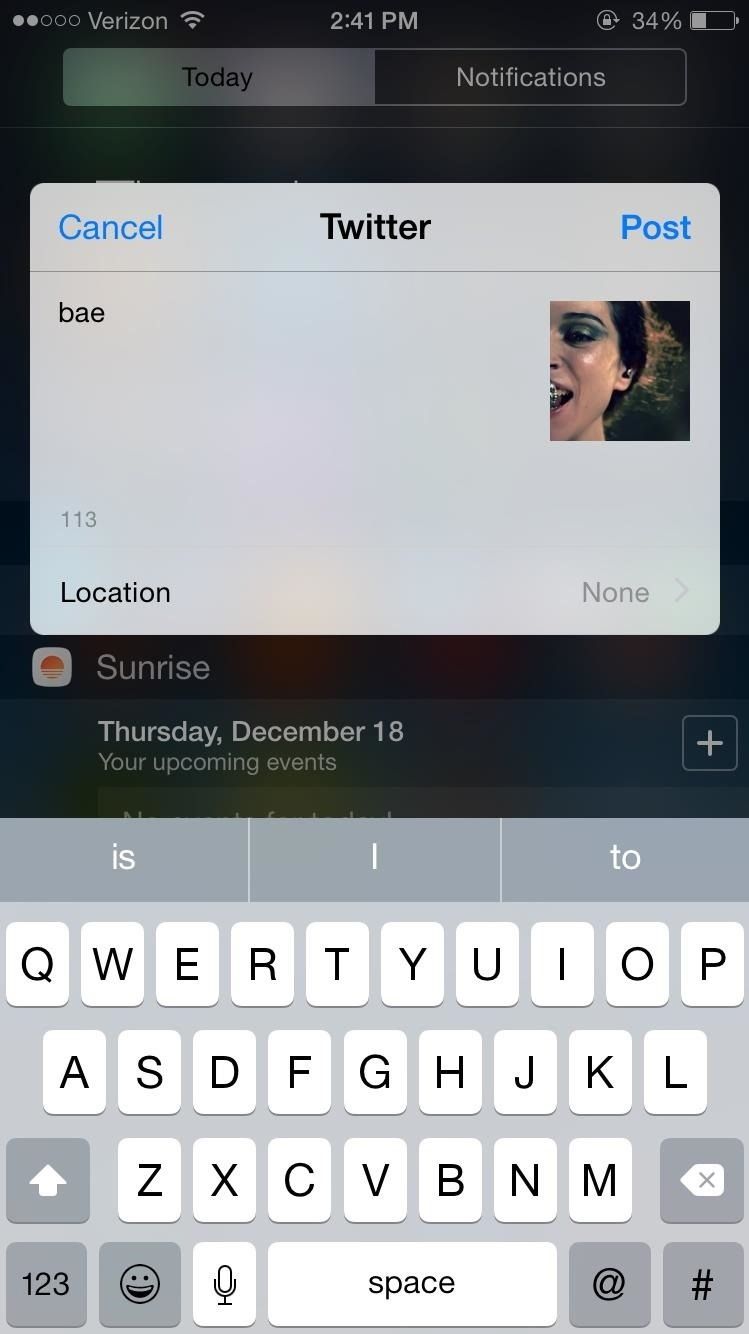The image size is (749, 1334).
Task: Select the Today tab
Action: click(216, 76)
